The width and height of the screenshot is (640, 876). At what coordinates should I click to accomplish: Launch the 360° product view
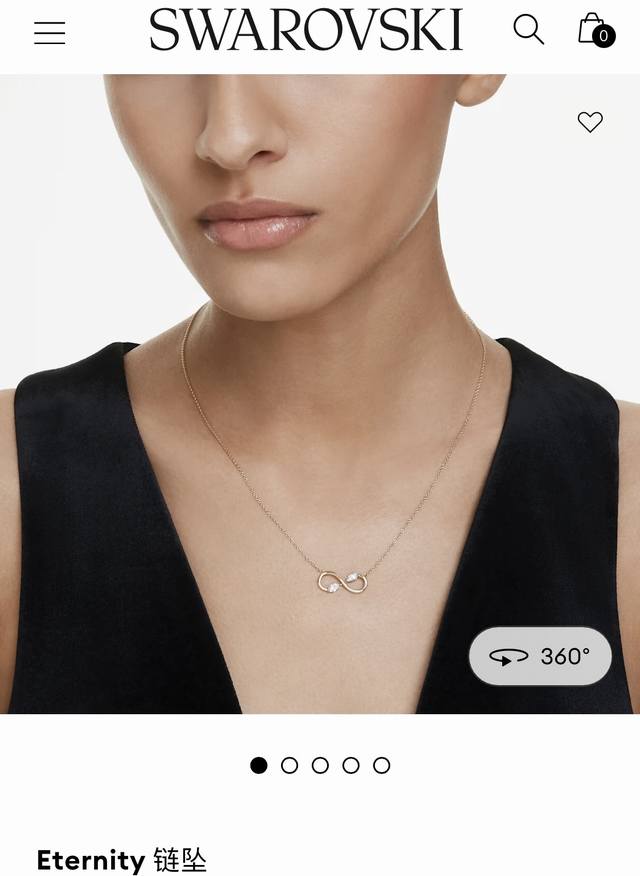(x=540, y=656)
